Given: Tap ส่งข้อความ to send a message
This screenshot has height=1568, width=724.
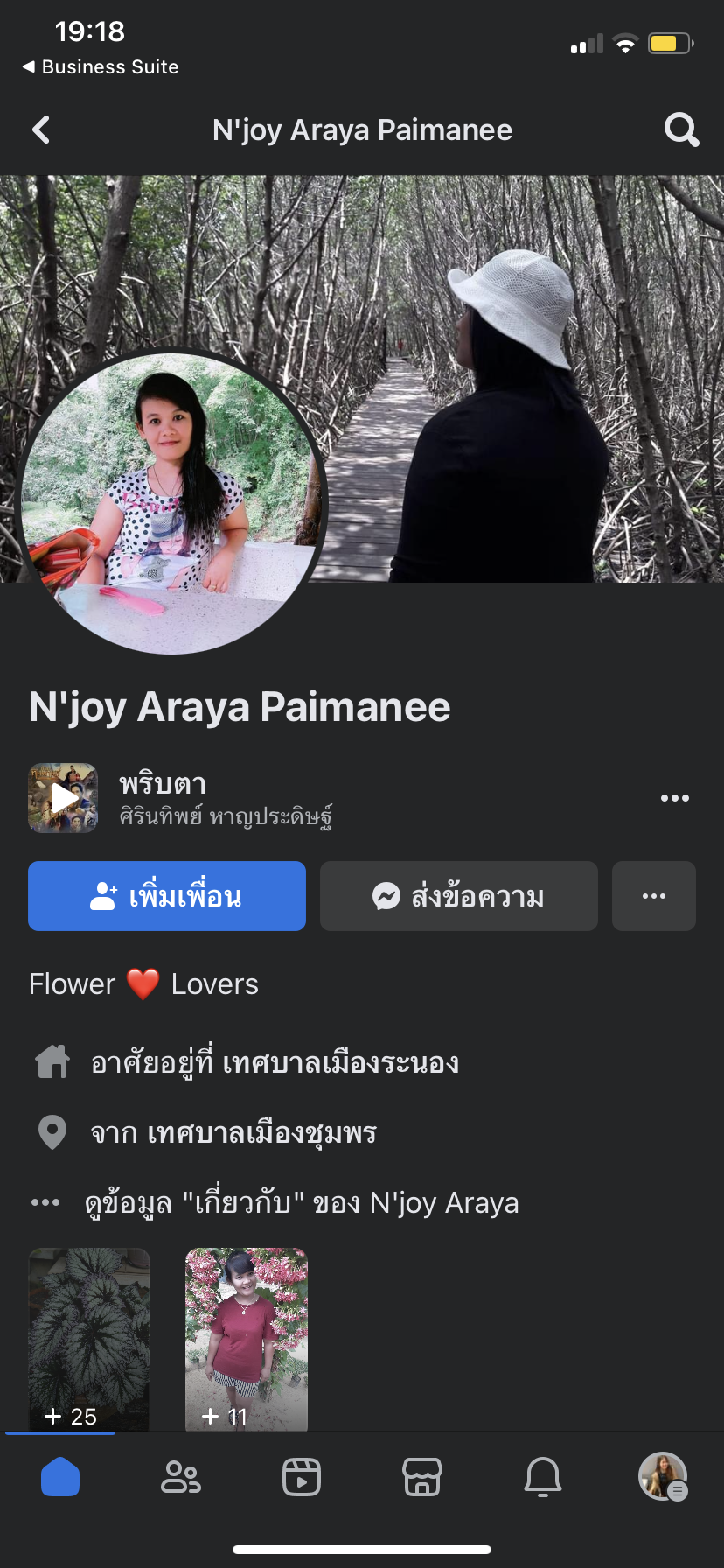Looking at the screenshot, I should (459, 896).
